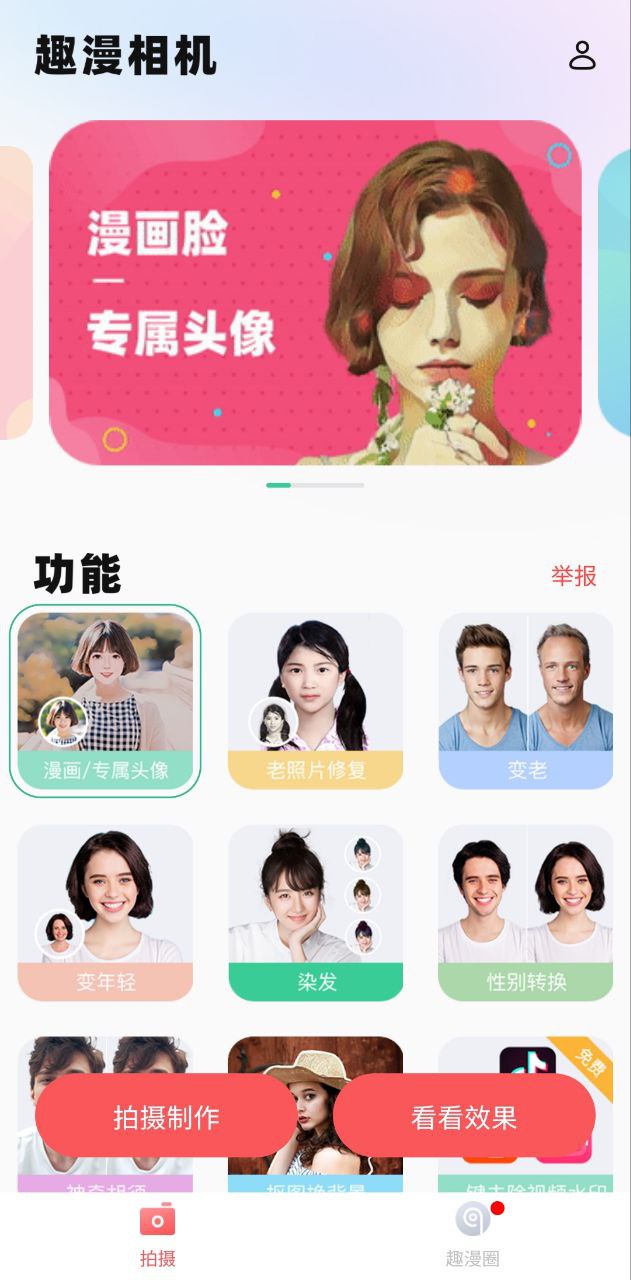Open the 老照片修复 feature

(315, 700)
